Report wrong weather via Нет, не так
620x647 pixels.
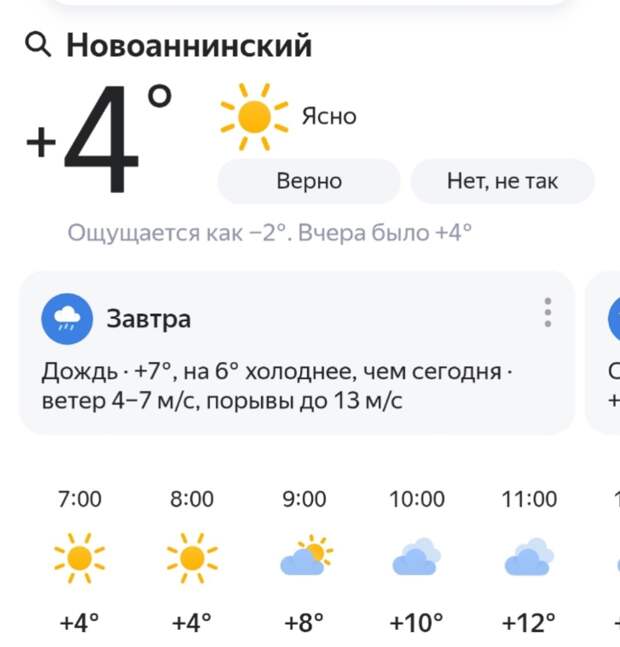click(502, 181)
